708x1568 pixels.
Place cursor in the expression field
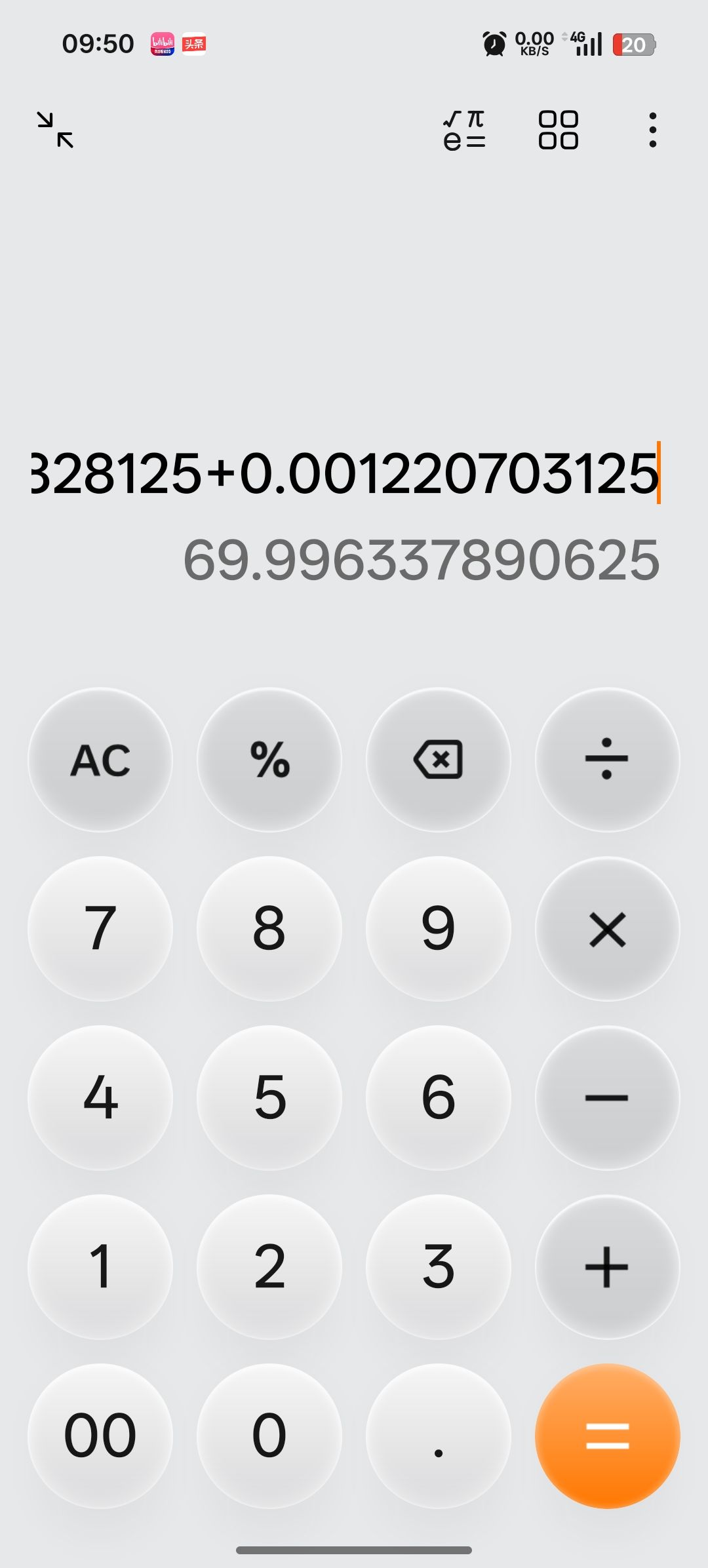click(345, 473)
